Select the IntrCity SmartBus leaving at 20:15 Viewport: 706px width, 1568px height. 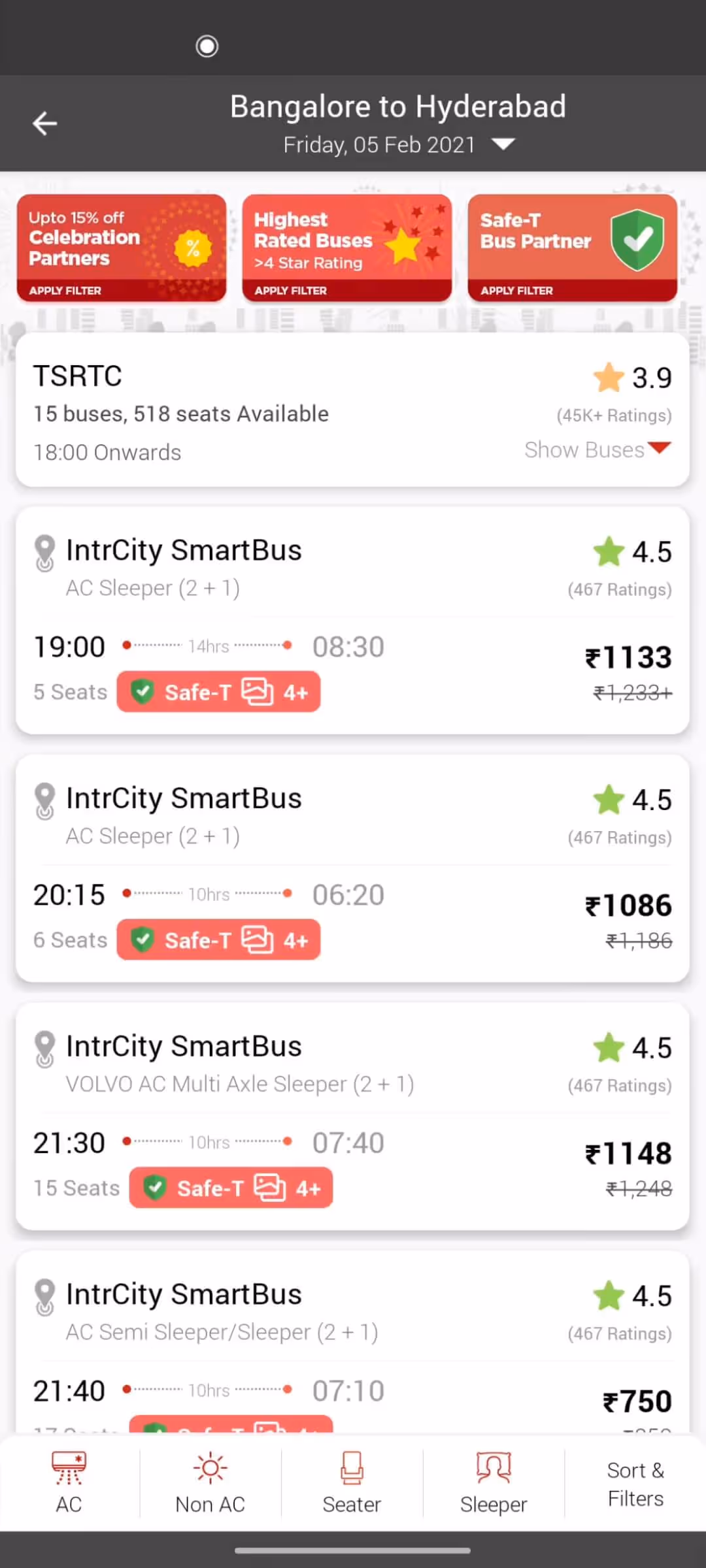(352, 868)
